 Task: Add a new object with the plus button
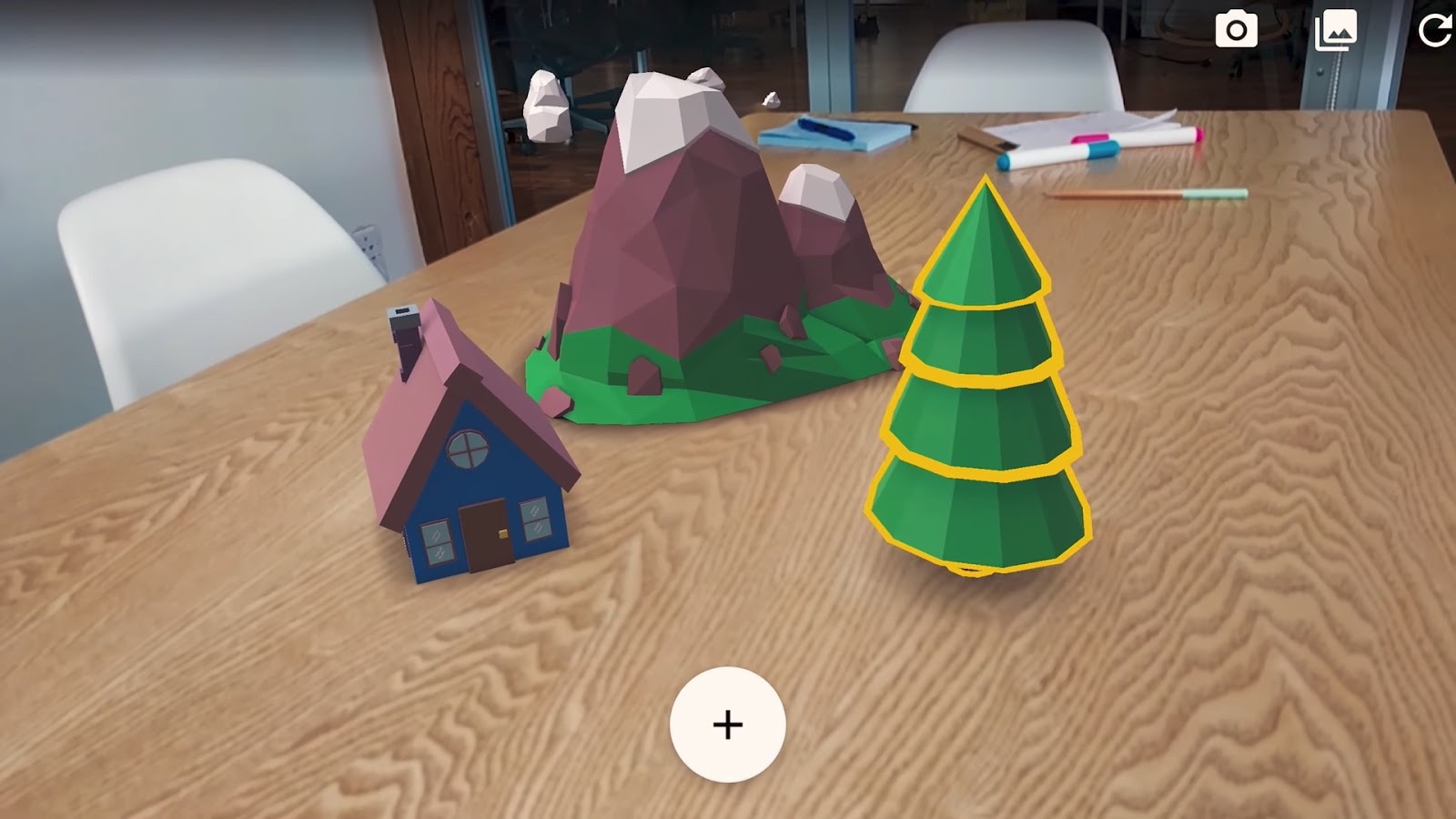[x=727, y=724]
